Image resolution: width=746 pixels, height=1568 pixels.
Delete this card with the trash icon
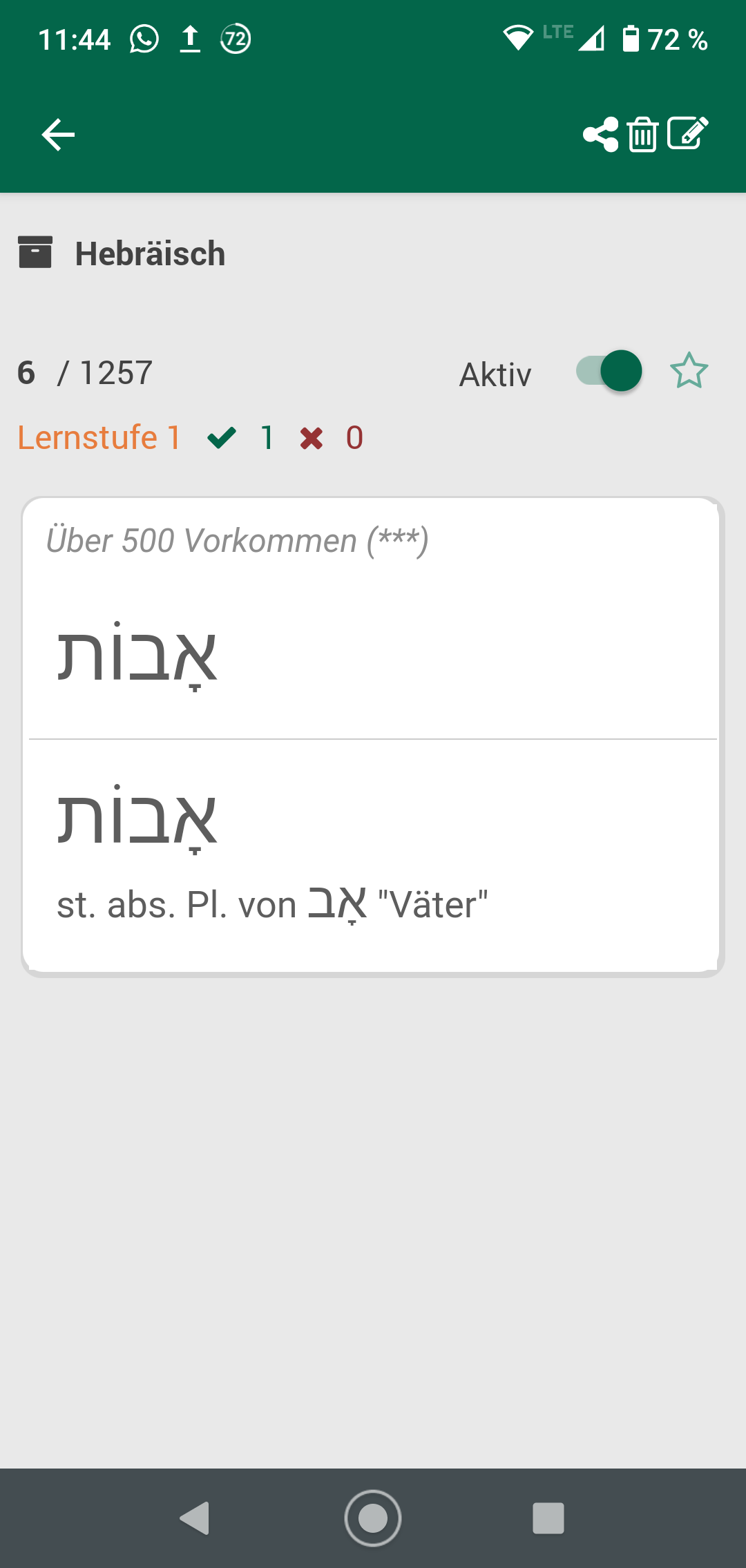(x=642, y=134)
